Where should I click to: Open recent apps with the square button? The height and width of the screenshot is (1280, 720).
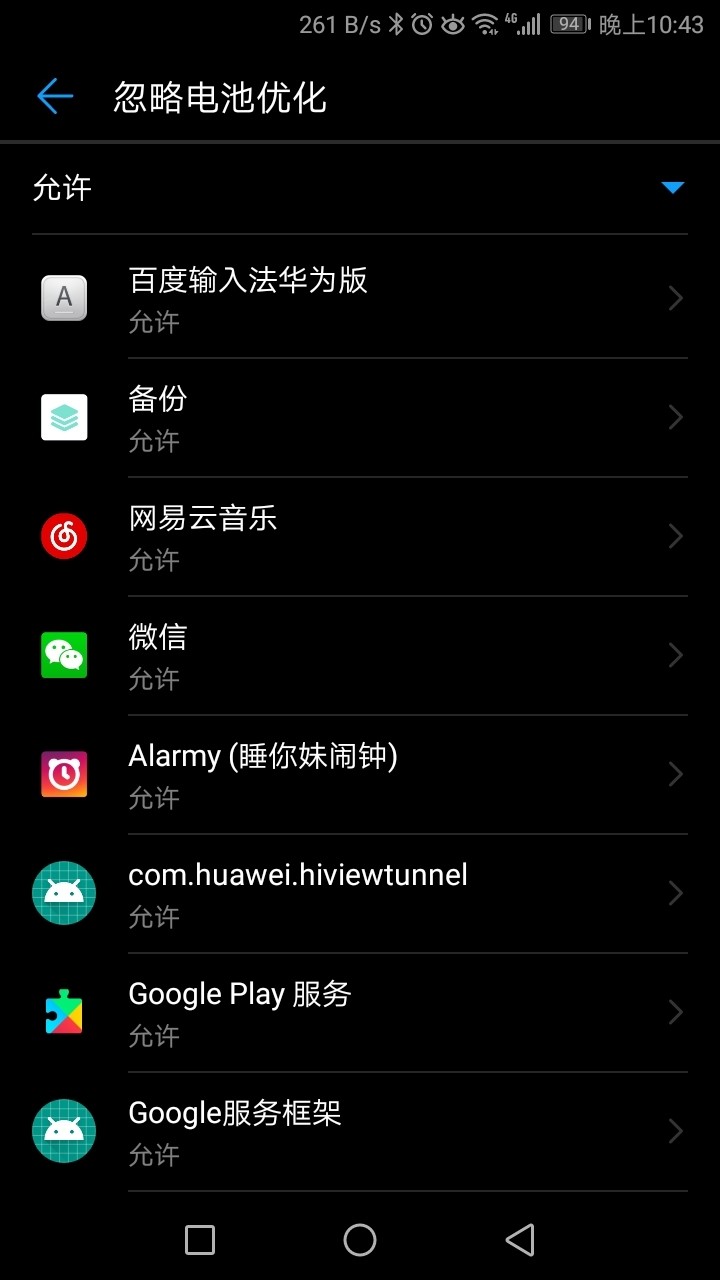pos(200,1239)
